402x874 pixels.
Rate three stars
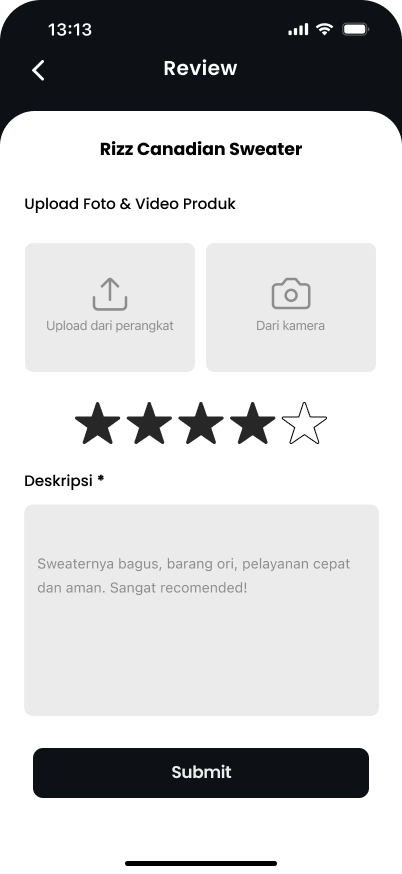point(201,423)
